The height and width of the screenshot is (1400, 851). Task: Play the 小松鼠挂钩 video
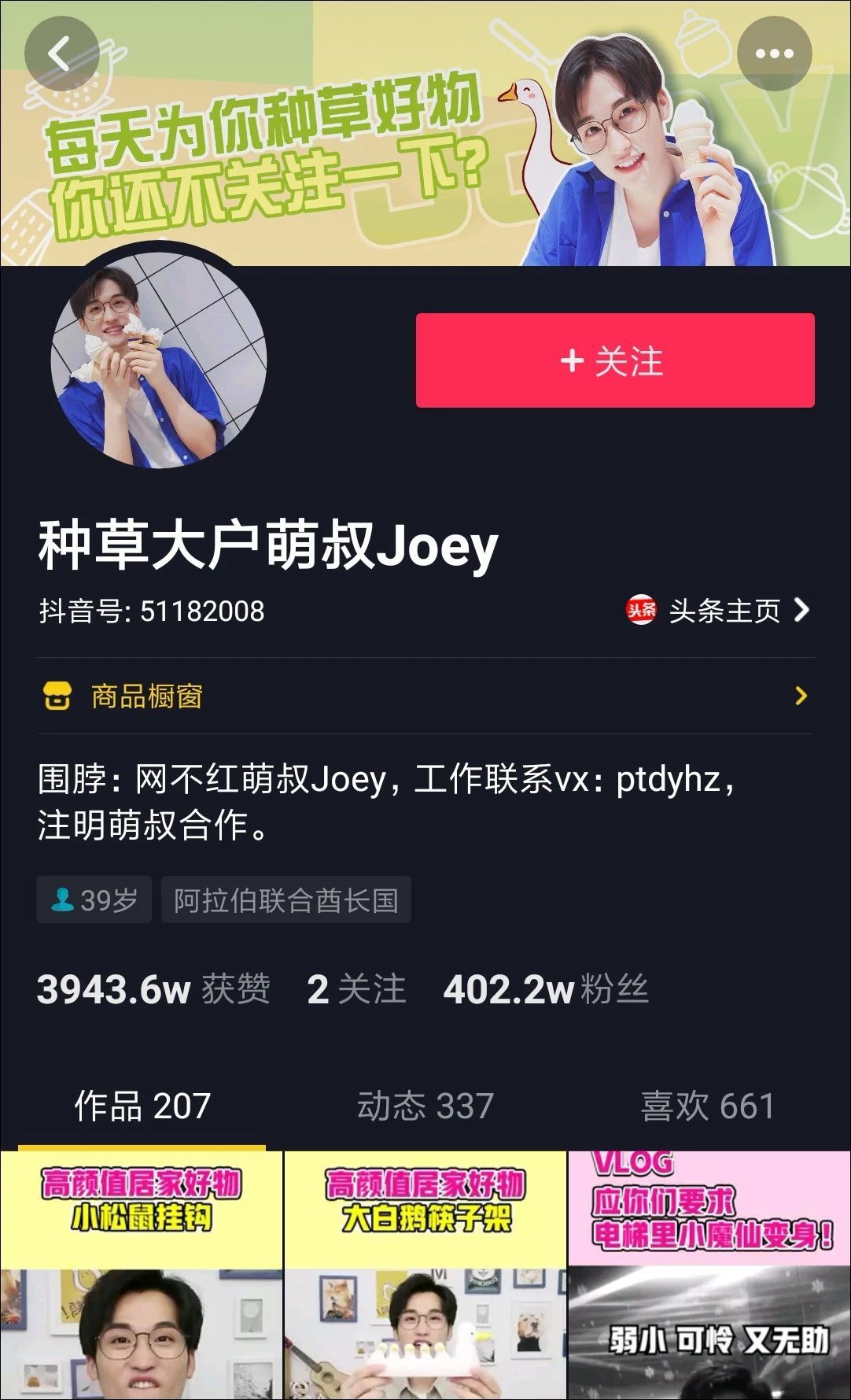tap(142, 1275)
